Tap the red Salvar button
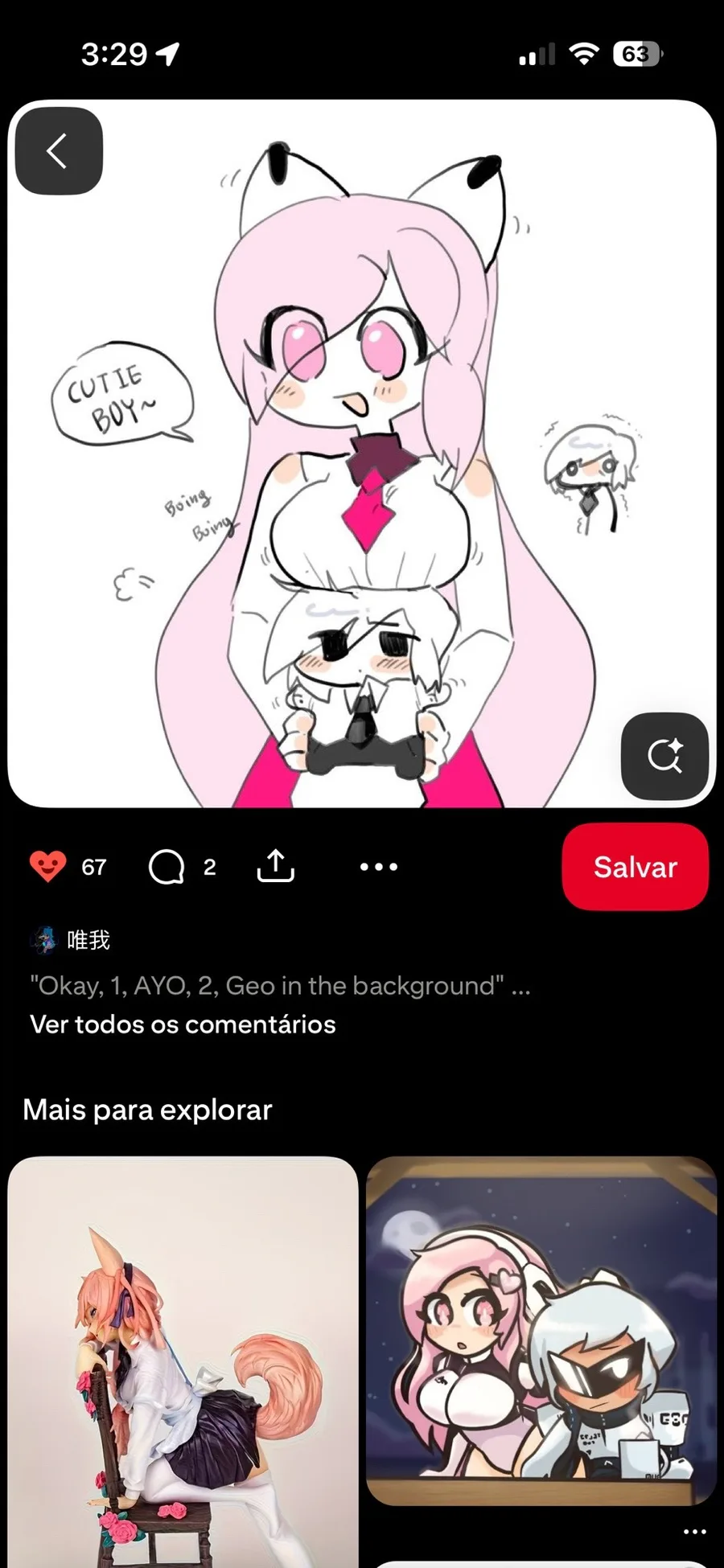Image resolution: width=724 pixels, height=1568 pixels. pos(635,867)
